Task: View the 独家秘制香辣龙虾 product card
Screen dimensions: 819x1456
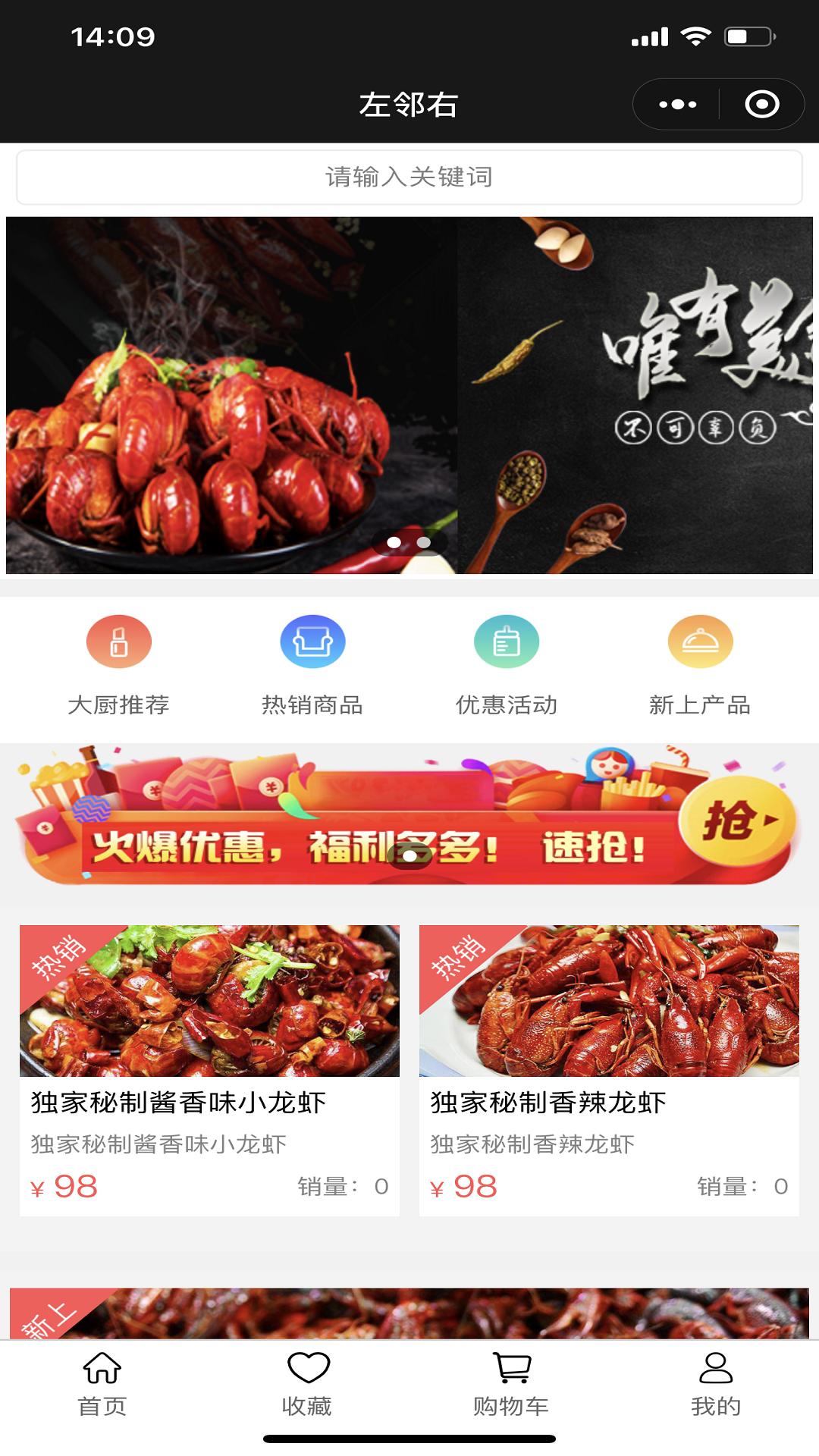Action: point(609,1070)
